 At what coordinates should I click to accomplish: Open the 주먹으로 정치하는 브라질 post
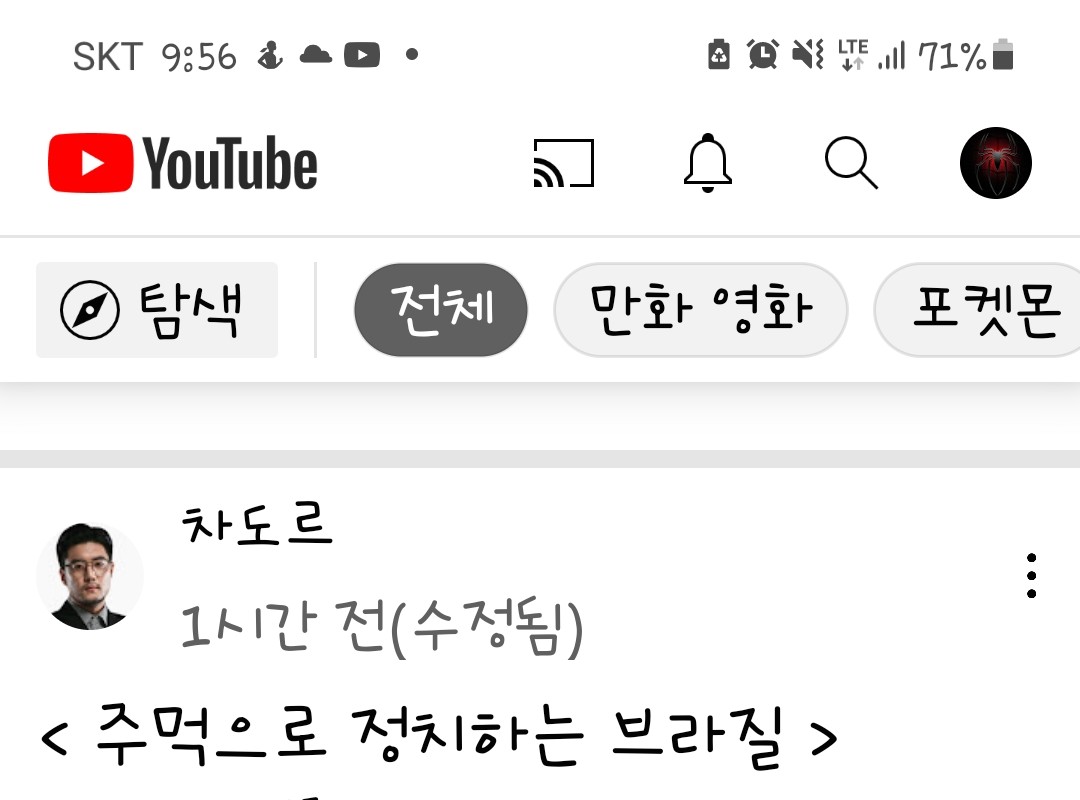438,738
